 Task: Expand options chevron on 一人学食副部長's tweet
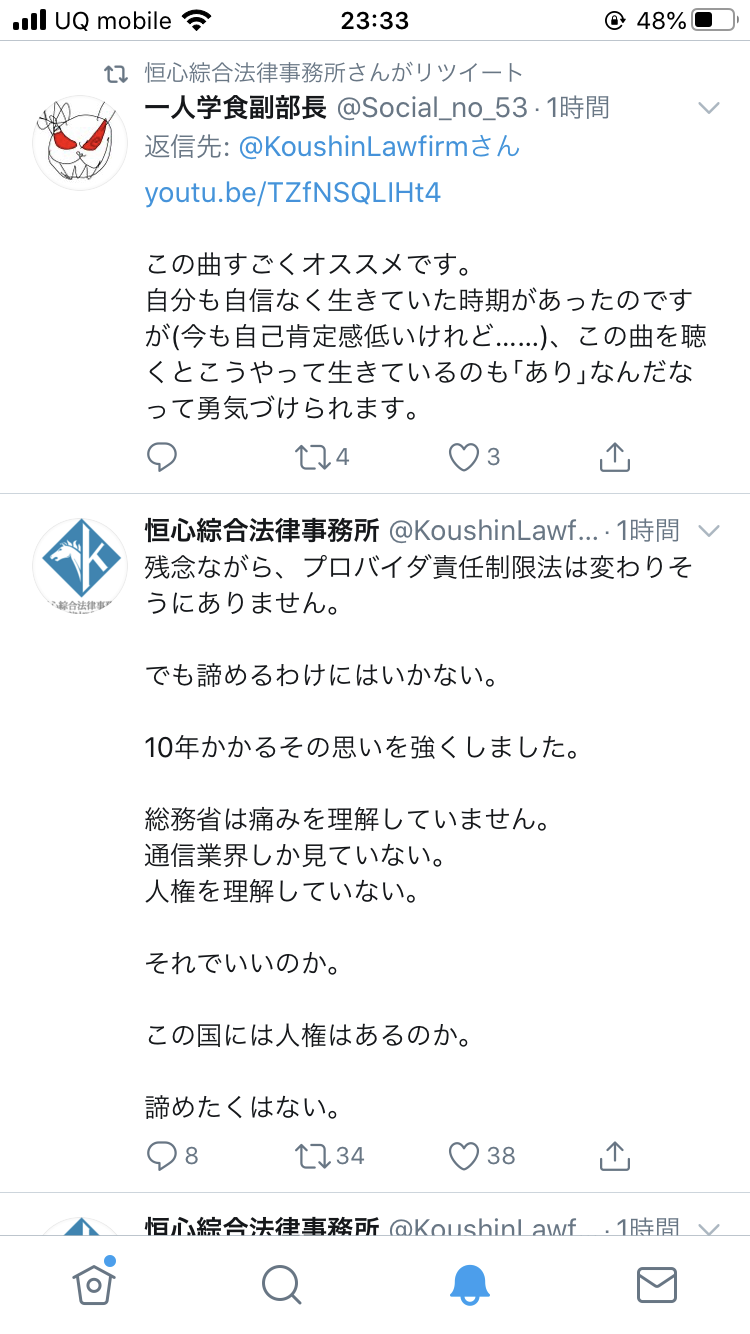pyautogui.click(x=708, y=108)
